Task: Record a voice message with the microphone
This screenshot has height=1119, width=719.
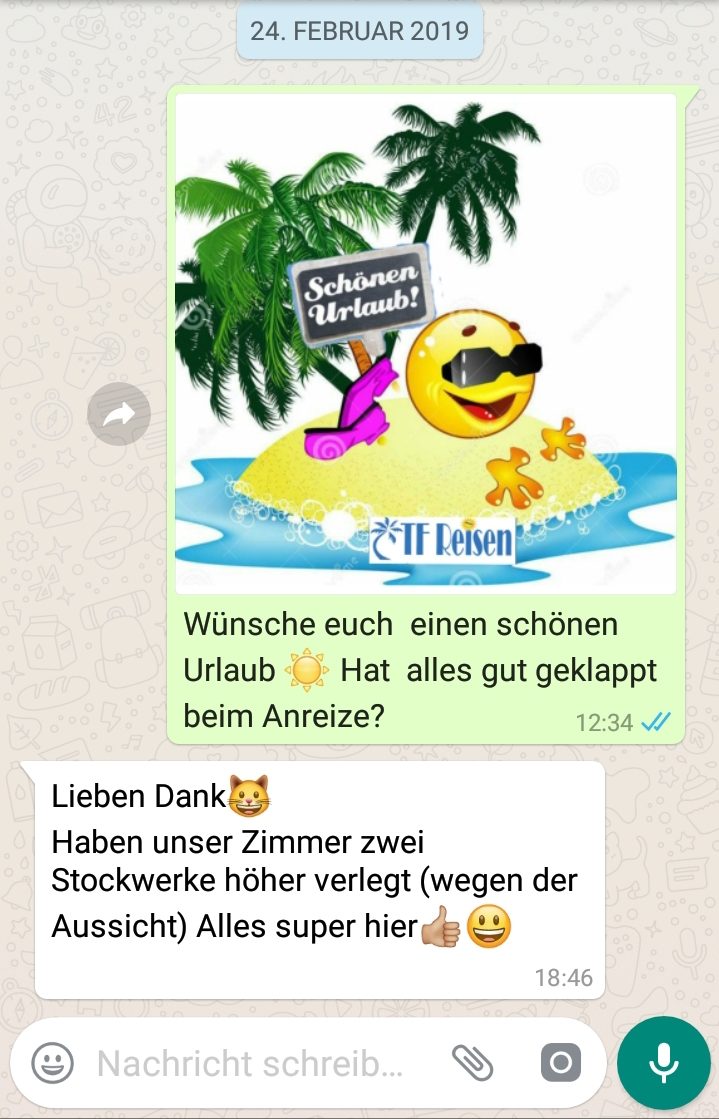Action: tap(664, 1063)
